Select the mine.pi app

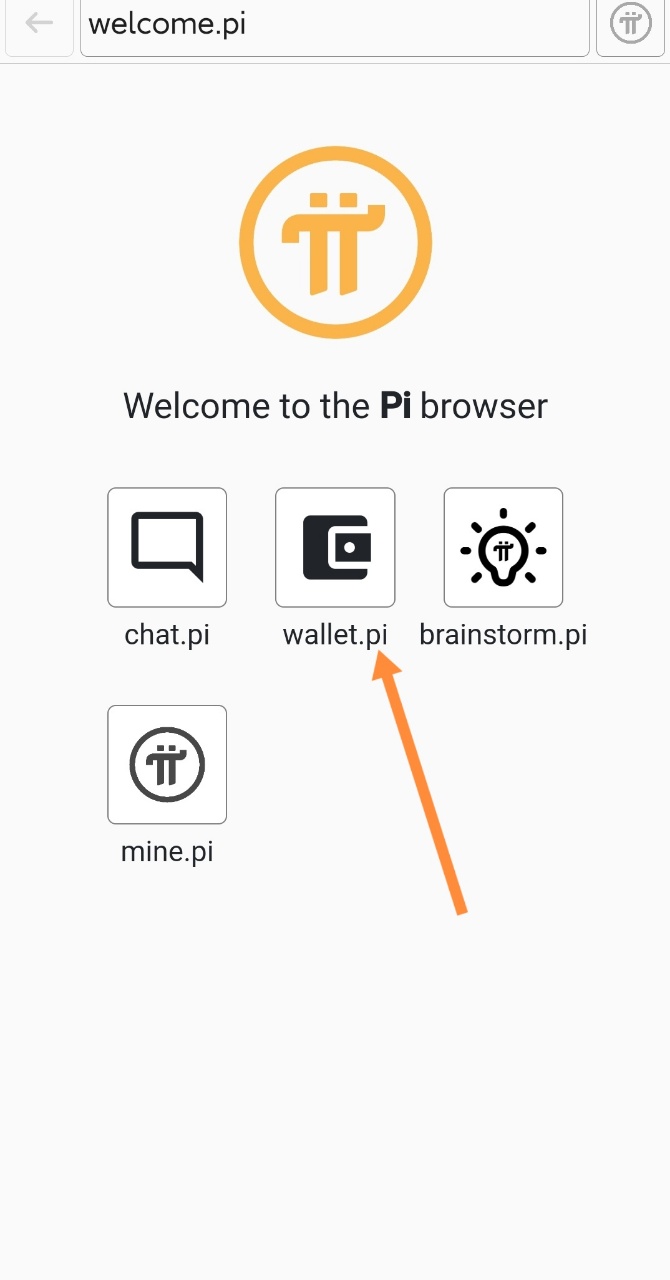[167, 765]
